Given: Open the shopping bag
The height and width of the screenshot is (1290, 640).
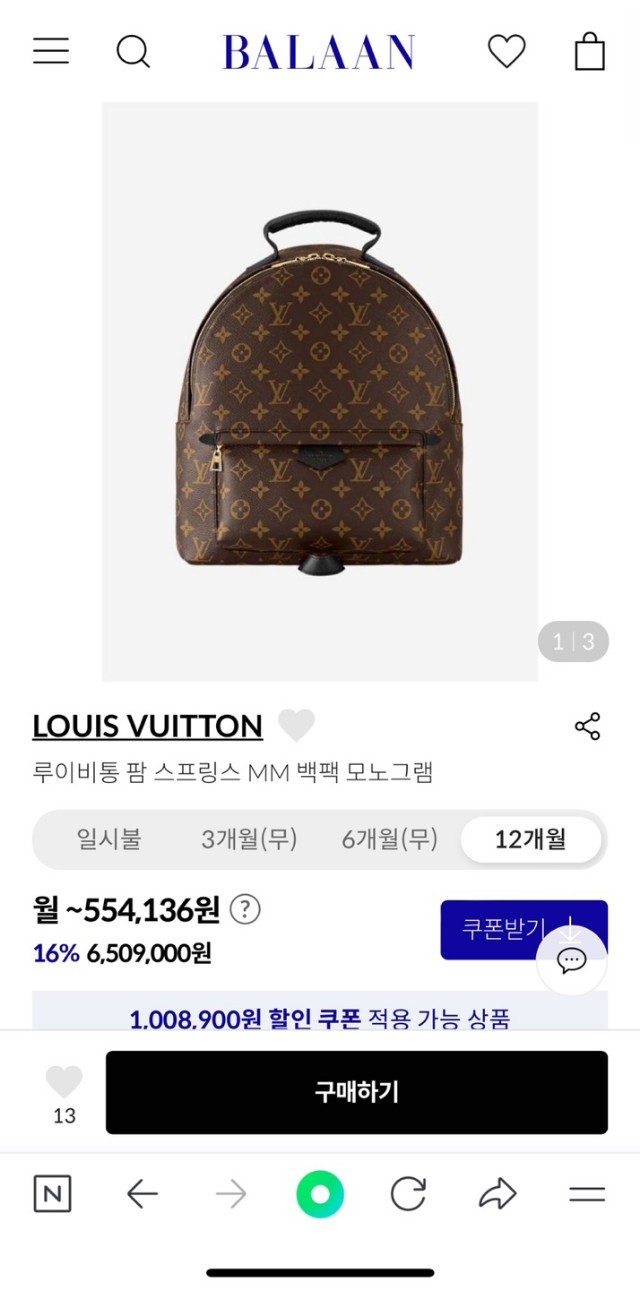Looking at the screenshot, I should click(x=590, y=51).
